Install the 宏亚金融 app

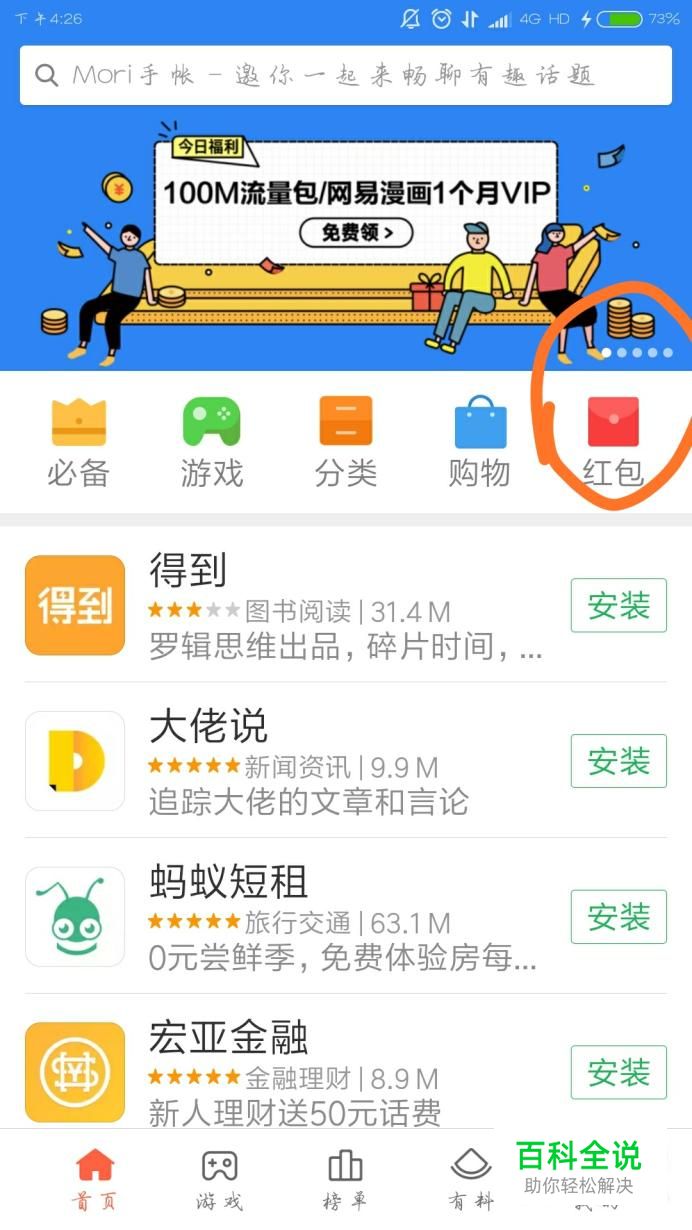click(x=618, y=1072)
